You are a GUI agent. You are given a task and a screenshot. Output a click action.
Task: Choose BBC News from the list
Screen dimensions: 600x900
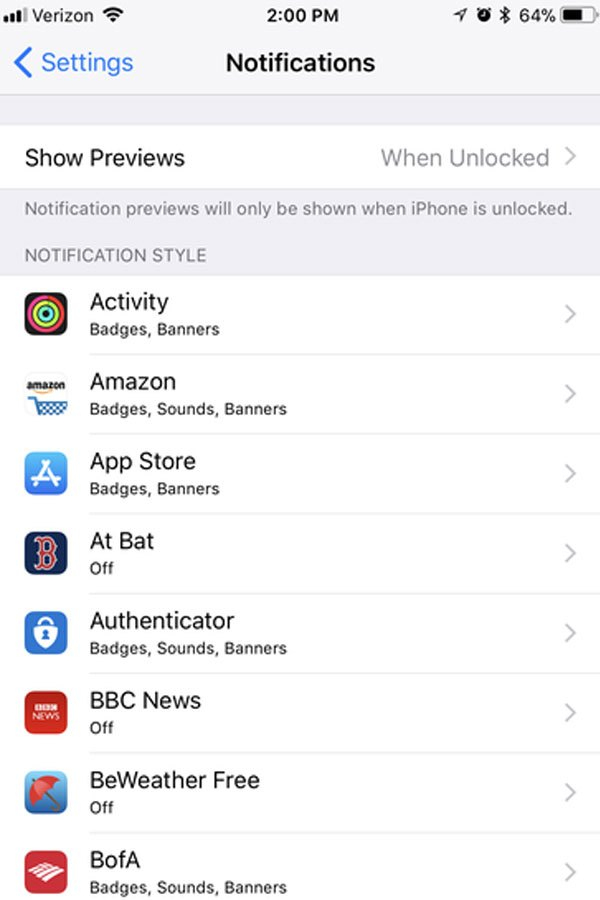pos(300,713)
